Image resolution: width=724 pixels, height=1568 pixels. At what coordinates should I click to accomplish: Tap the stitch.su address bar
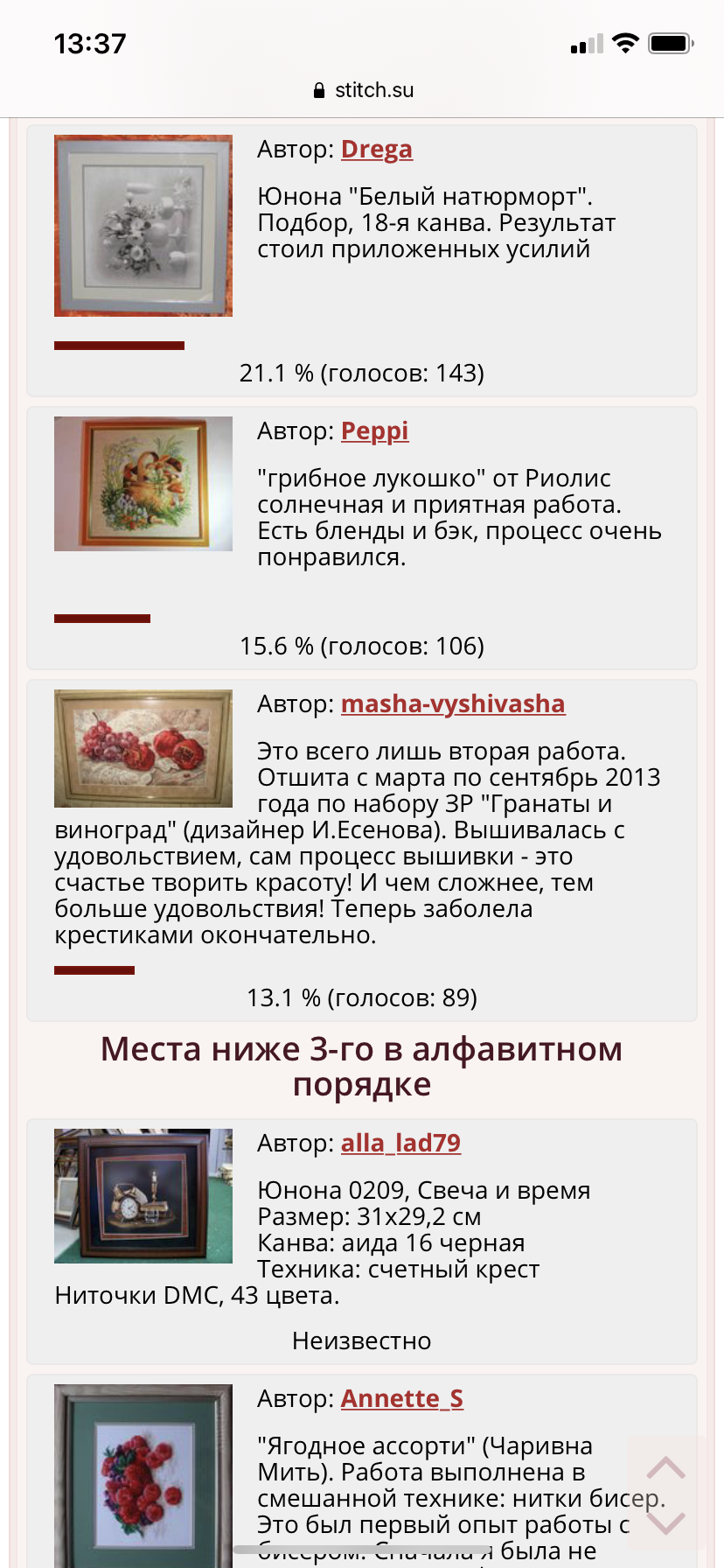362,90
